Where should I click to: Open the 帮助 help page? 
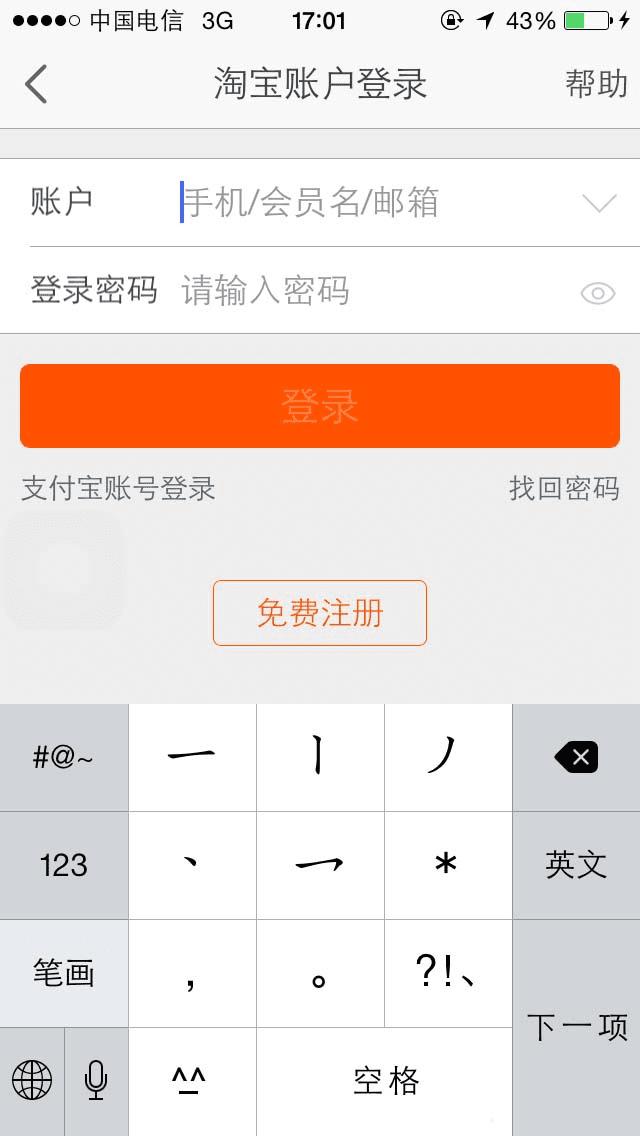596,84
